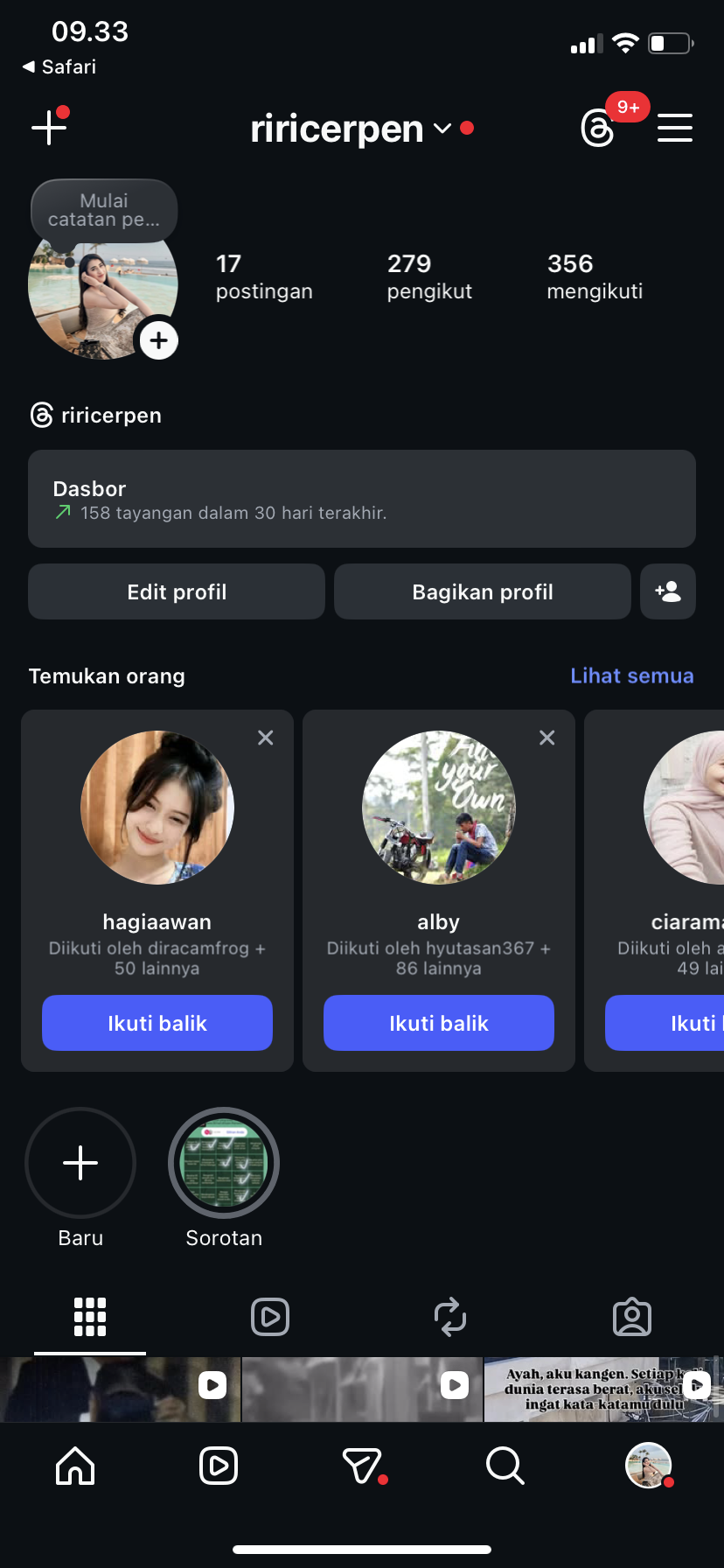
Task: Open the Sorotan story highlight
Action: point(224,1163)
